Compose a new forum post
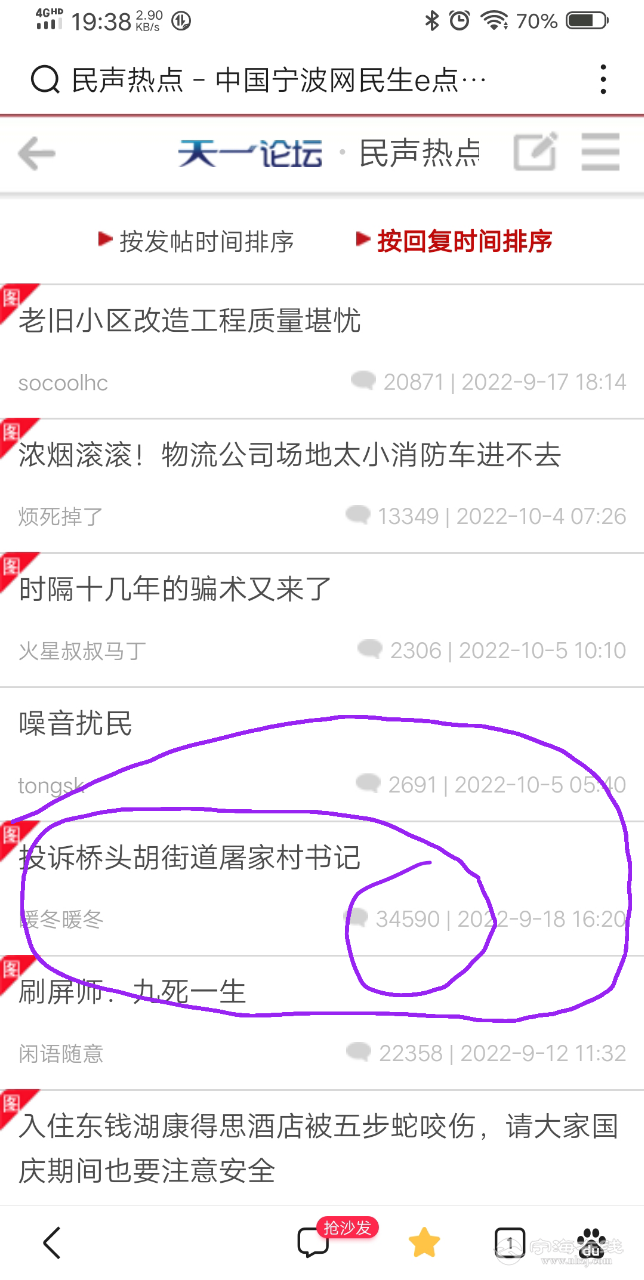Image resolution: width=644 pixels, height=1280 pixels. [x=535, y=153]
